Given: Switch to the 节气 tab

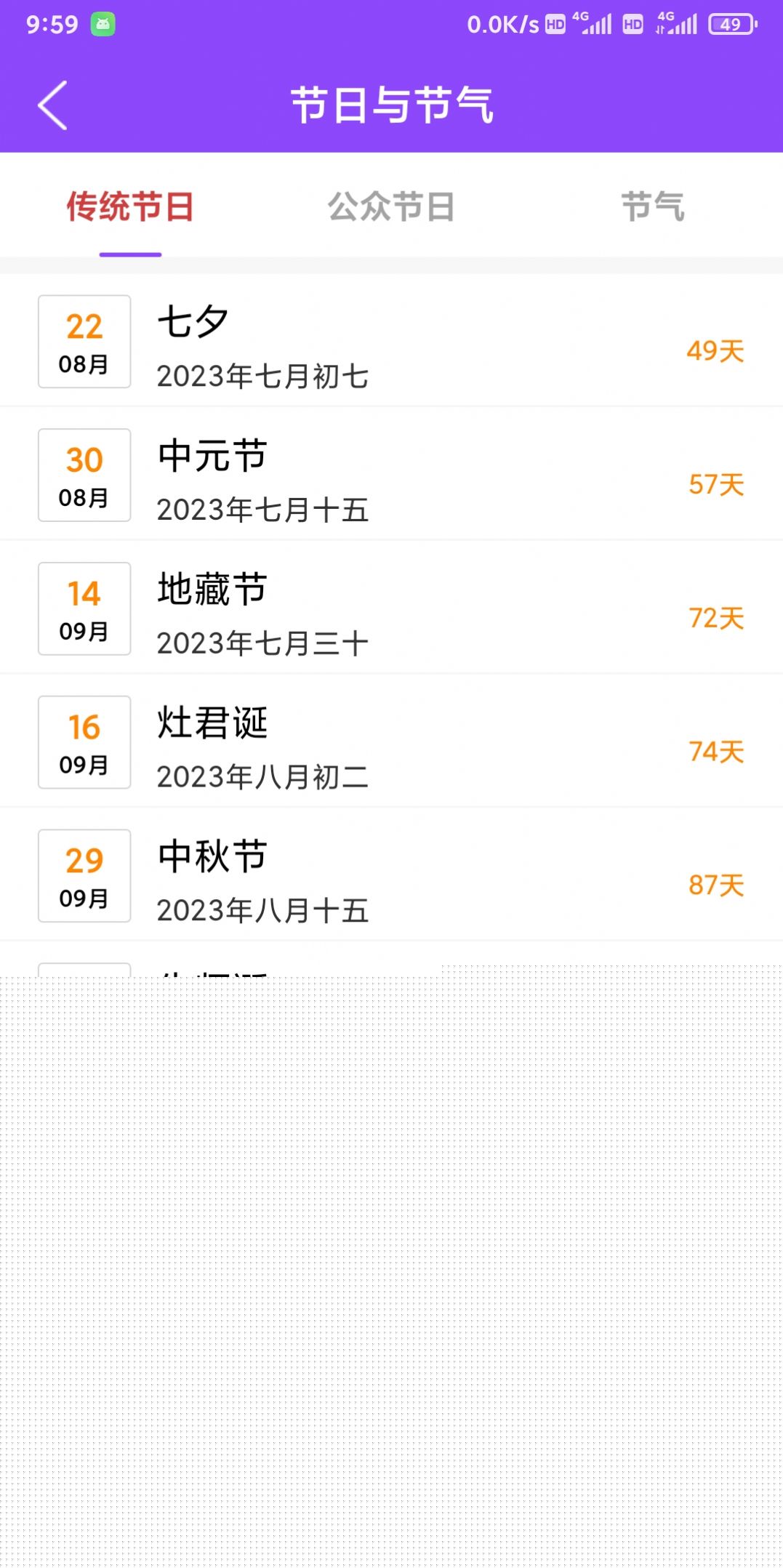Looking at the screenshot, I should 652,206.
